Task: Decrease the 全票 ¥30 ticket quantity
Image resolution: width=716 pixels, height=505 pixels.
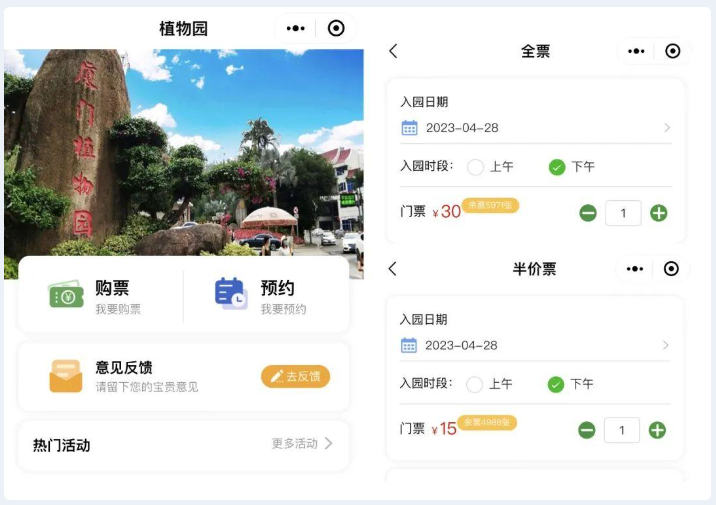Action: [588, 213]
